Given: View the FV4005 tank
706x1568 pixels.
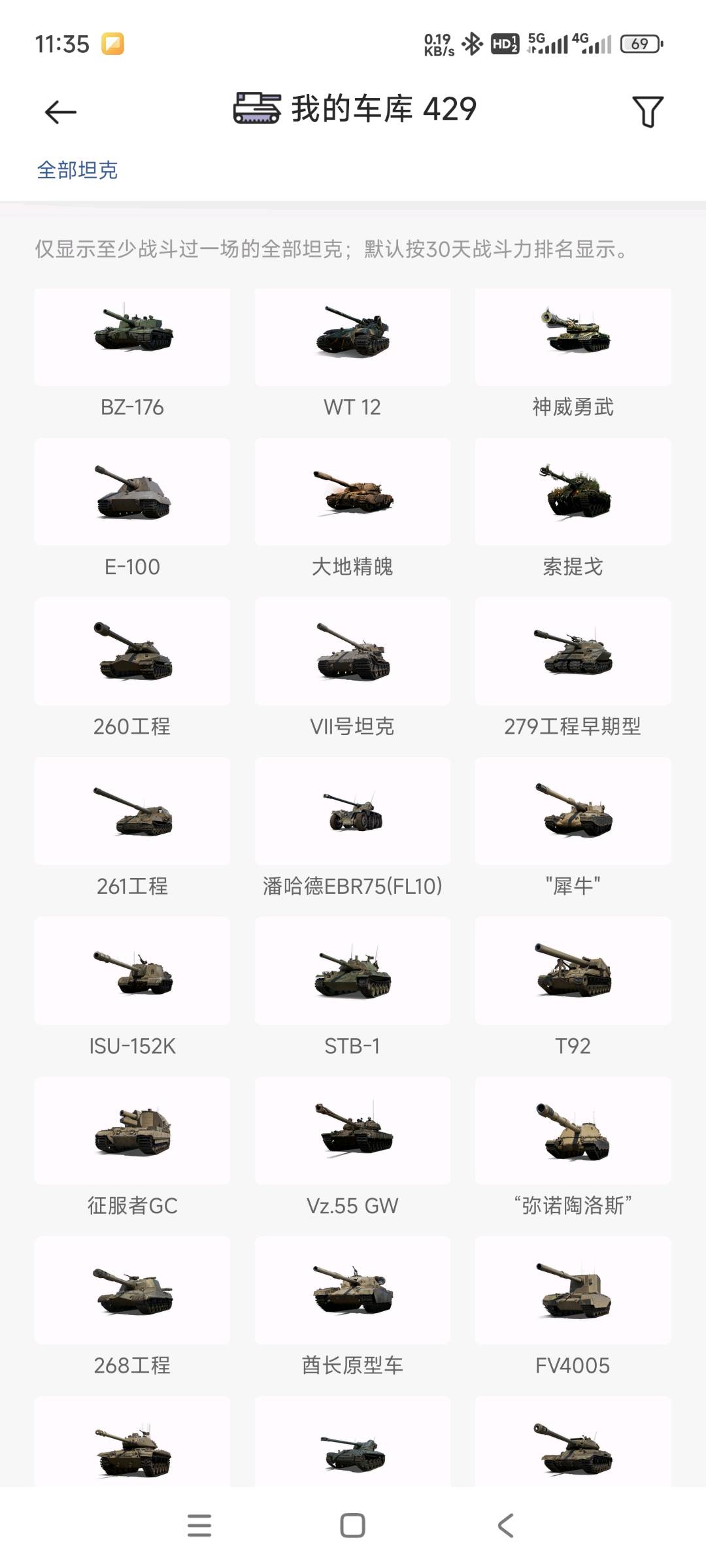Looking at the screenshot, I should (573, 1307).
